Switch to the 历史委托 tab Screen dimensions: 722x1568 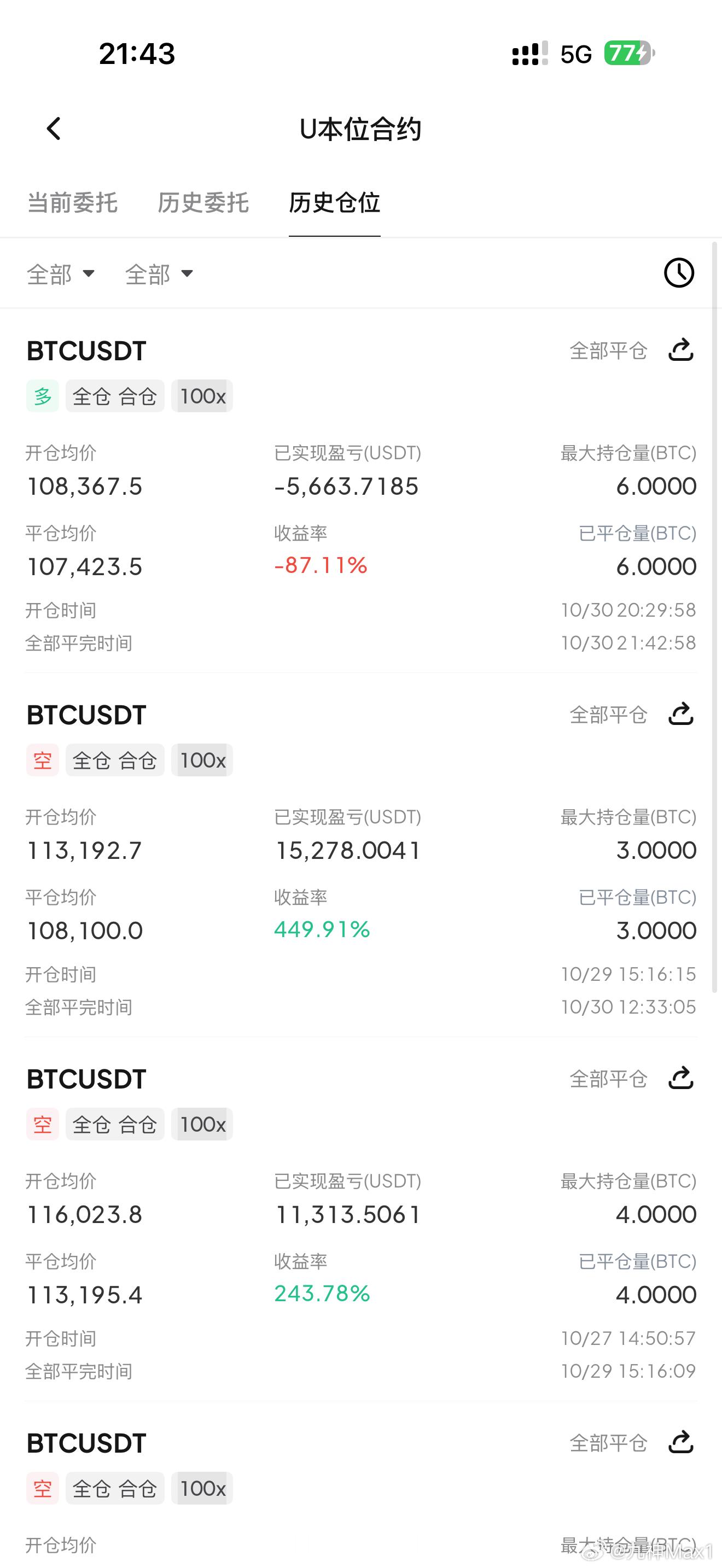(x=203, y=203)
